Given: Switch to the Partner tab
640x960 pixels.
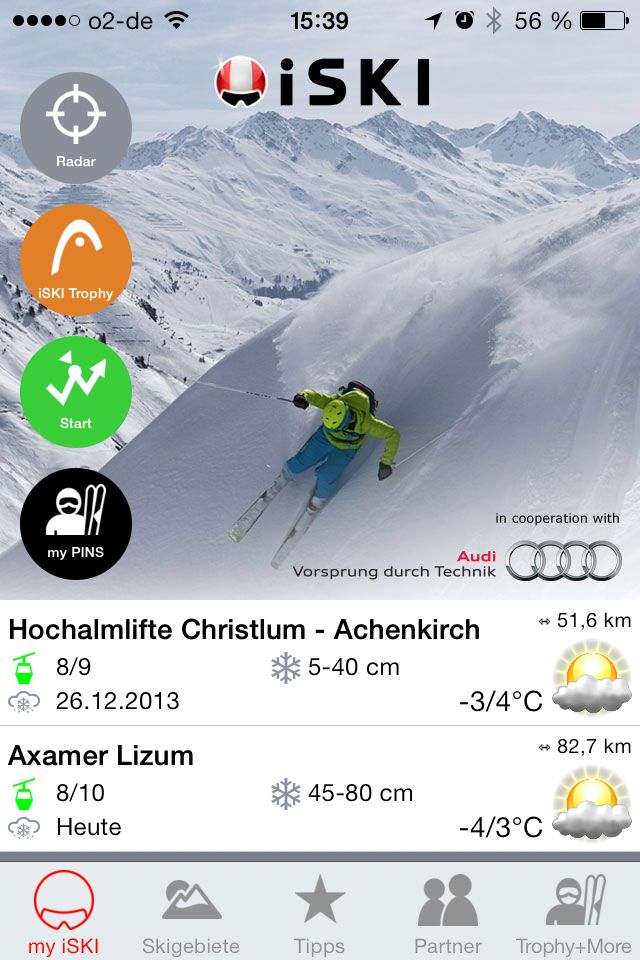Looking at the screenshot, I should 448,912.
